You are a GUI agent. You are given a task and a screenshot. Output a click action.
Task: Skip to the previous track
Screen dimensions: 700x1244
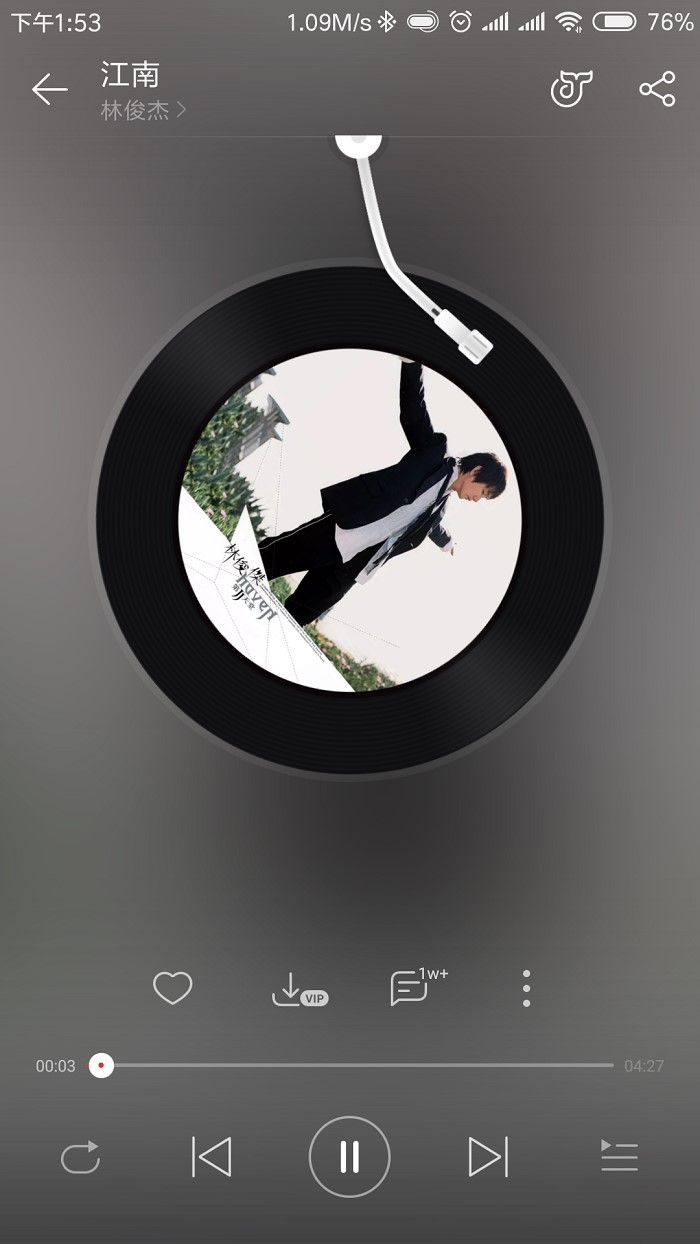[x=211, y=1157]
